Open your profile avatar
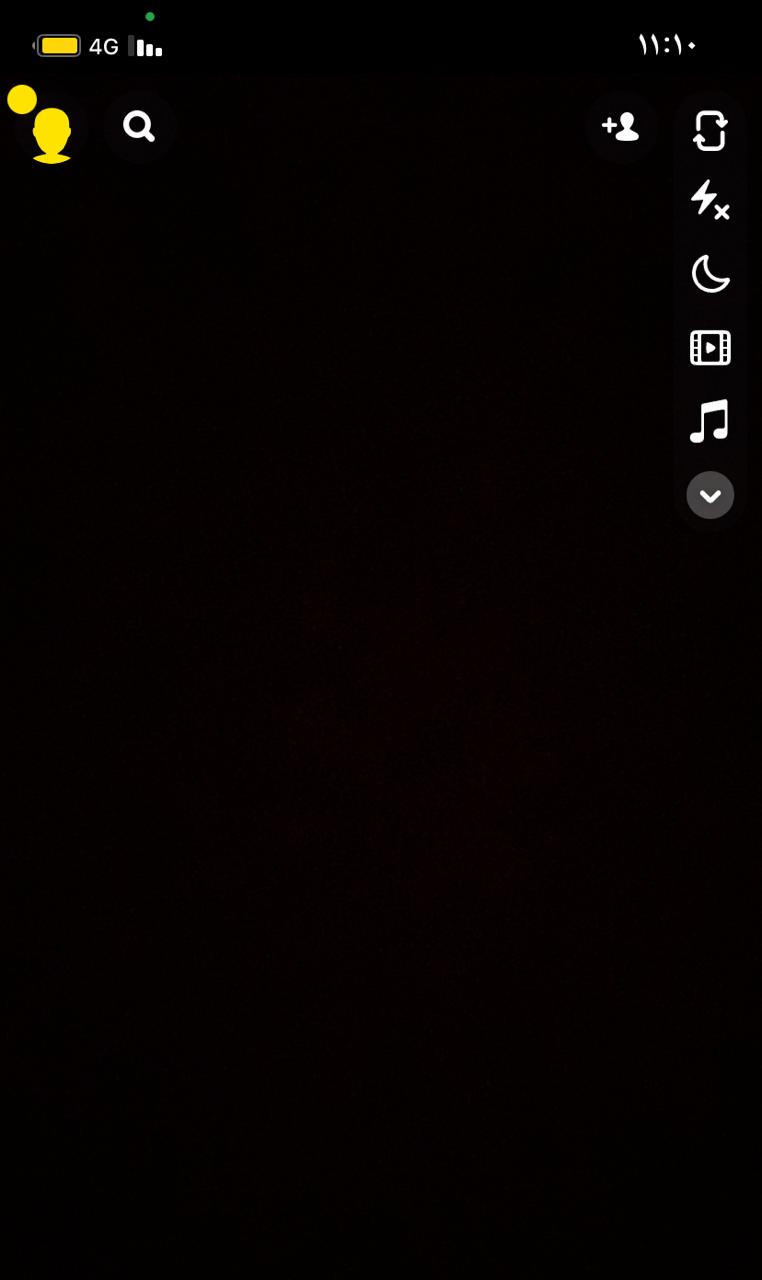Viewport: 762px width, 1280px height. 51,133
